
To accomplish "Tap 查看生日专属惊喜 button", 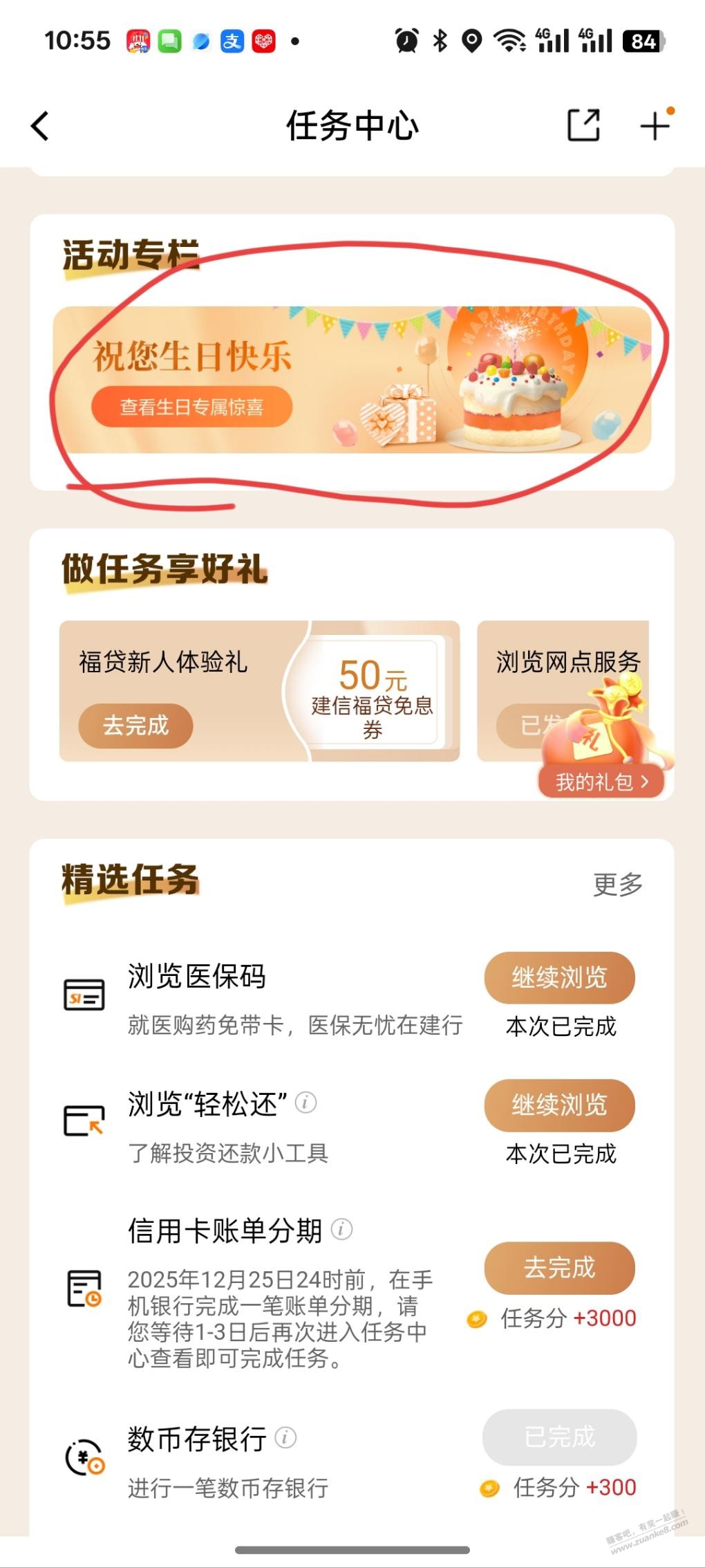I will tap(191, 407).
